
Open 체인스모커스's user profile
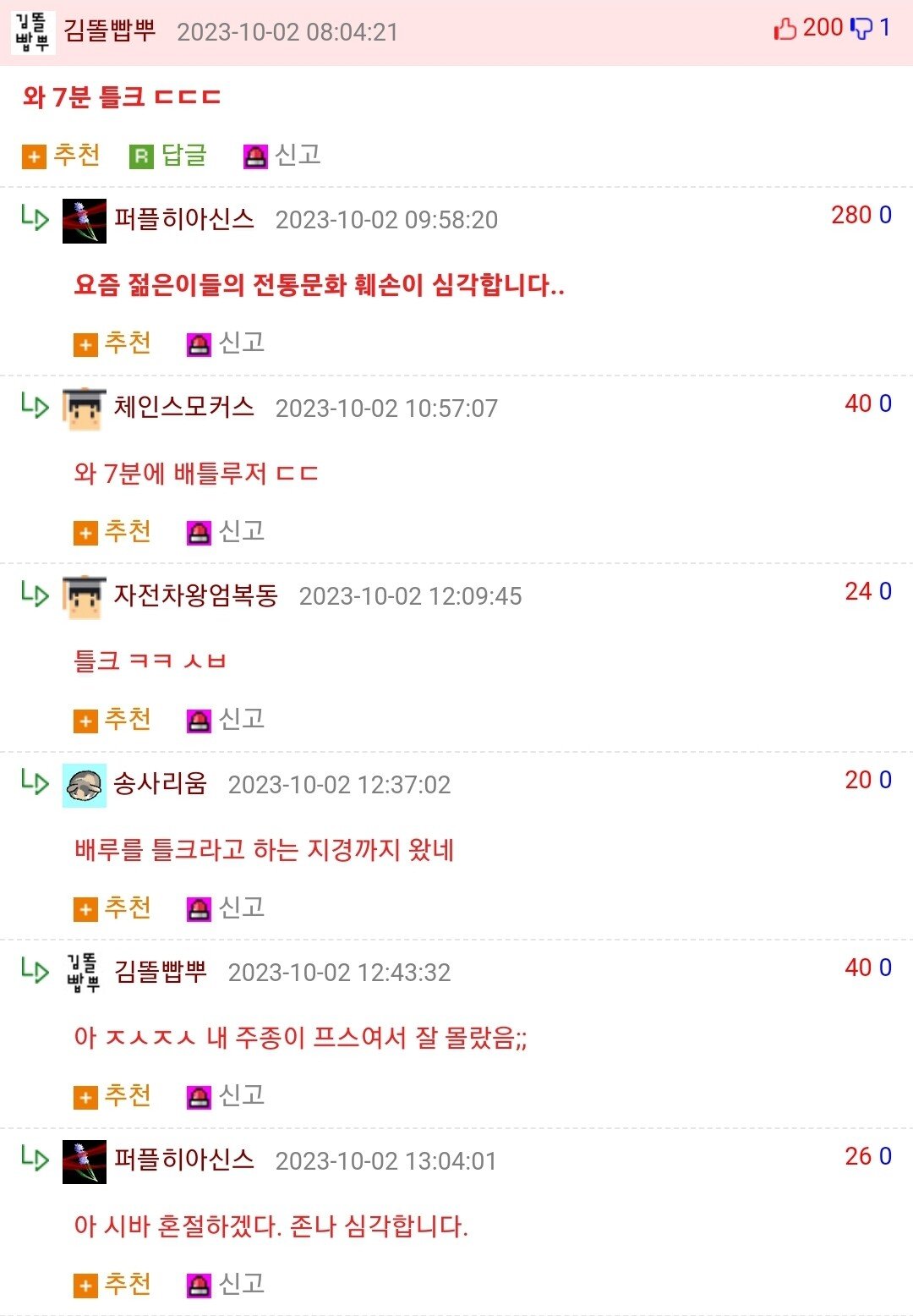(x=183, y=408)
